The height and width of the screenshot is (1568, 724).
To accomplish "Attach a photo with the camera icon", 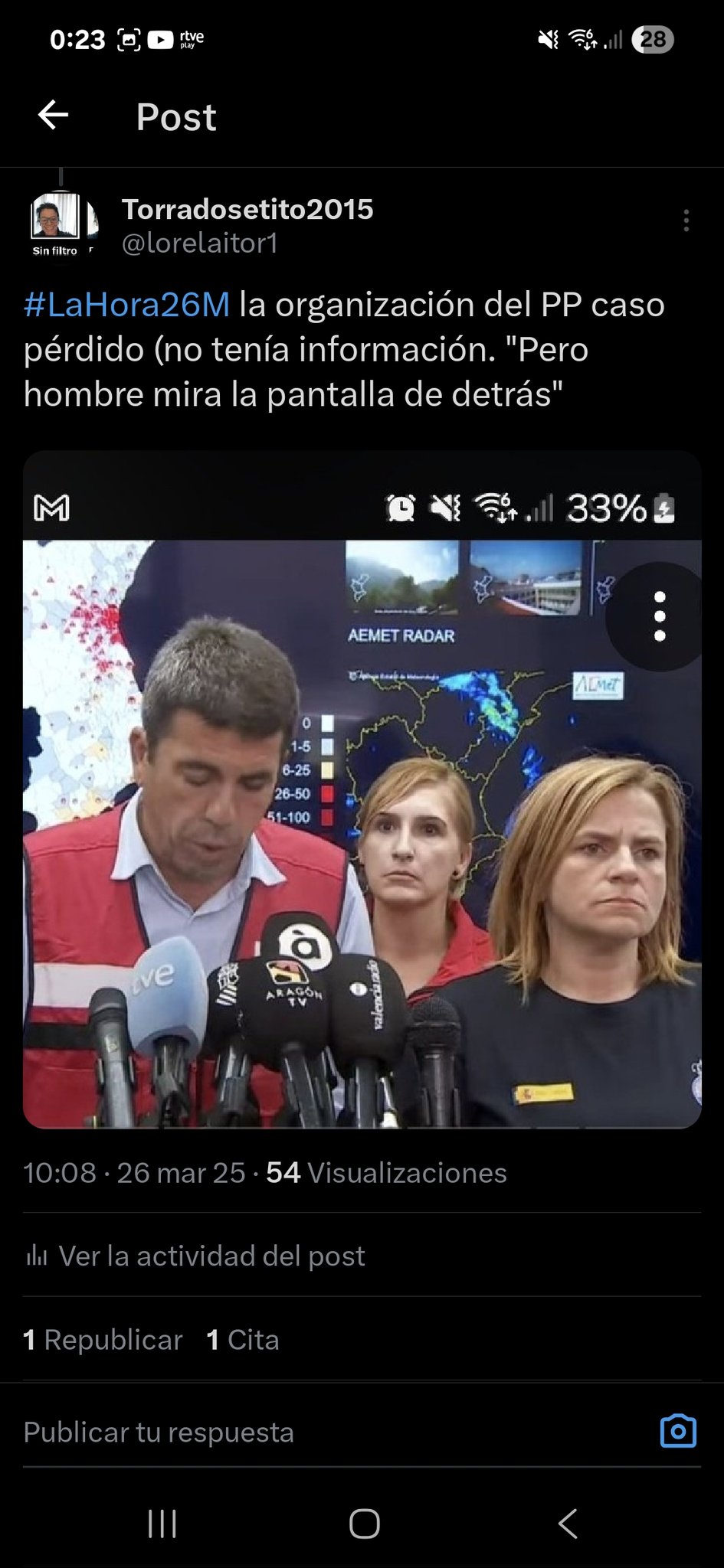I will (x=678, y=1431).
